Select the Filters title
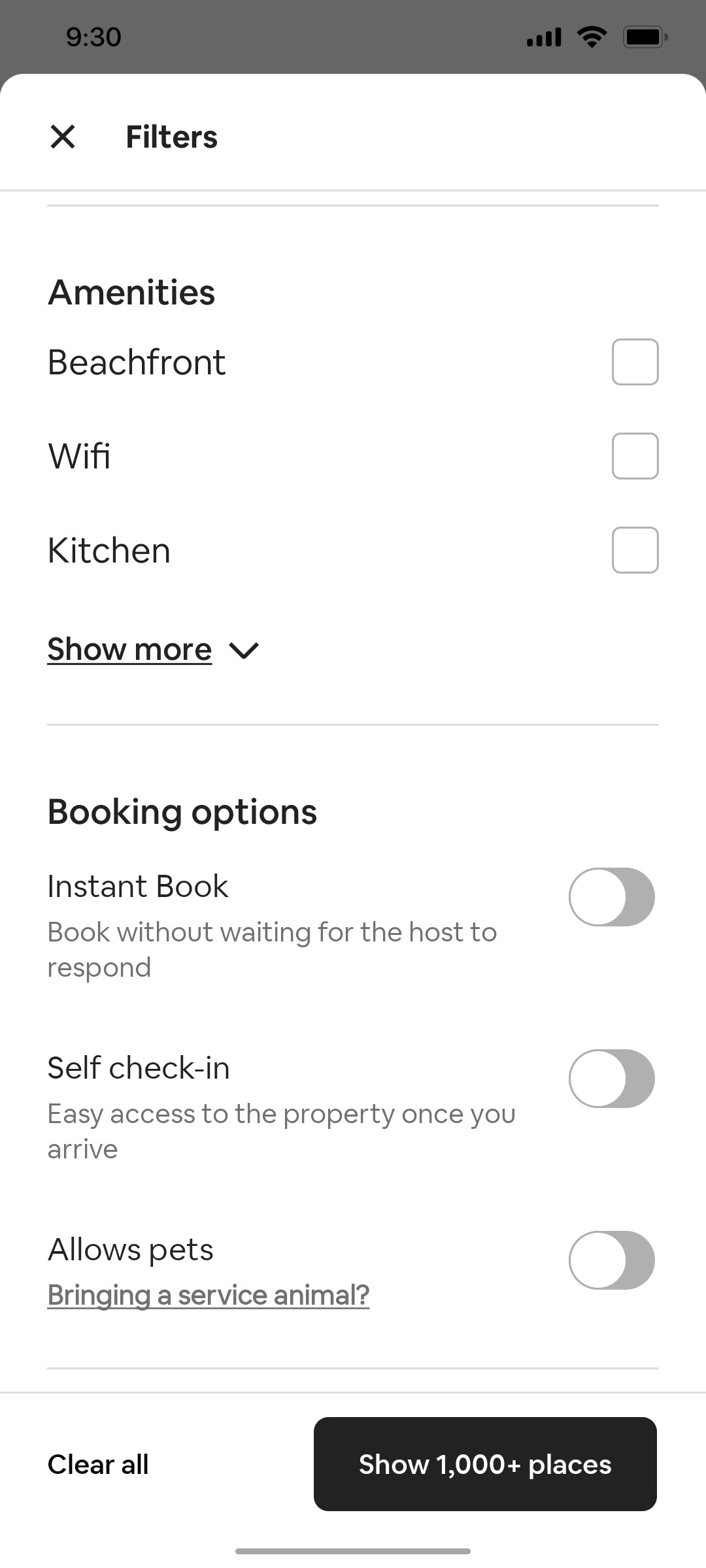Image resolution: width=706 pixels, height=1568 pixels. pyautogui.click(x=171, y=137)
